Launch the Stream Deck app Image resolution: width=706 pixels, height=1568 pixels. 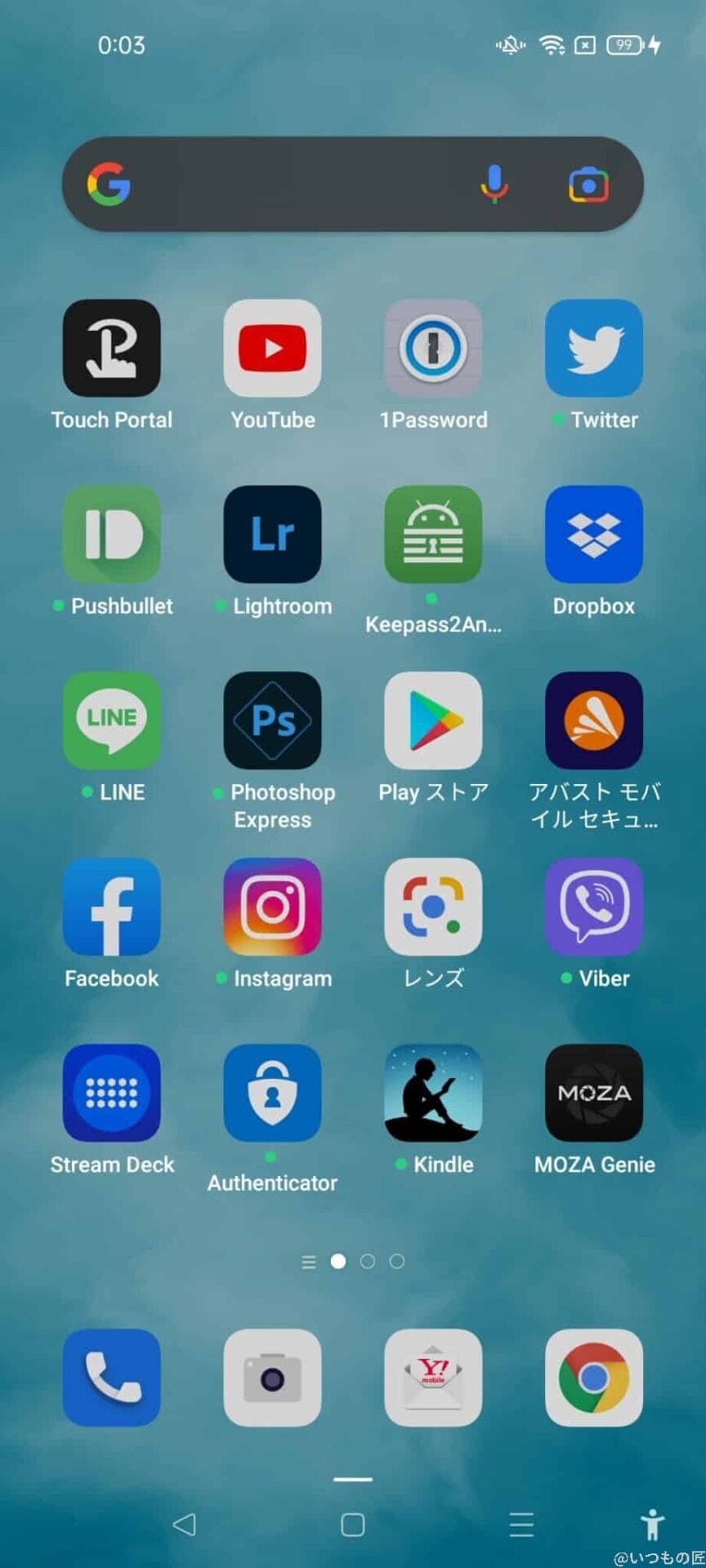pyautogui.click(x=112, y=1094)
